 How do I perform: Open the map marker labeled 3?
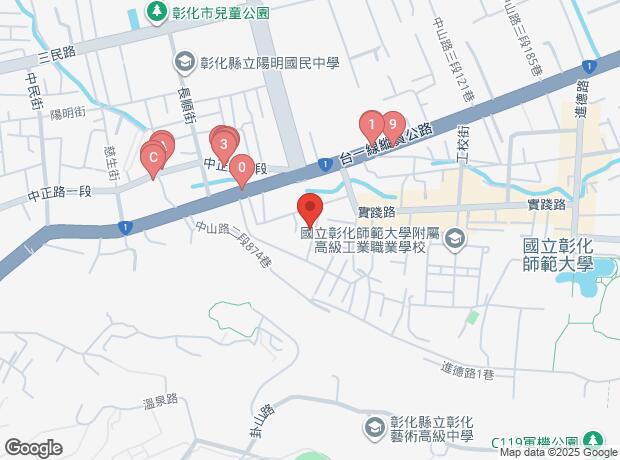click(x=224, y=144)
